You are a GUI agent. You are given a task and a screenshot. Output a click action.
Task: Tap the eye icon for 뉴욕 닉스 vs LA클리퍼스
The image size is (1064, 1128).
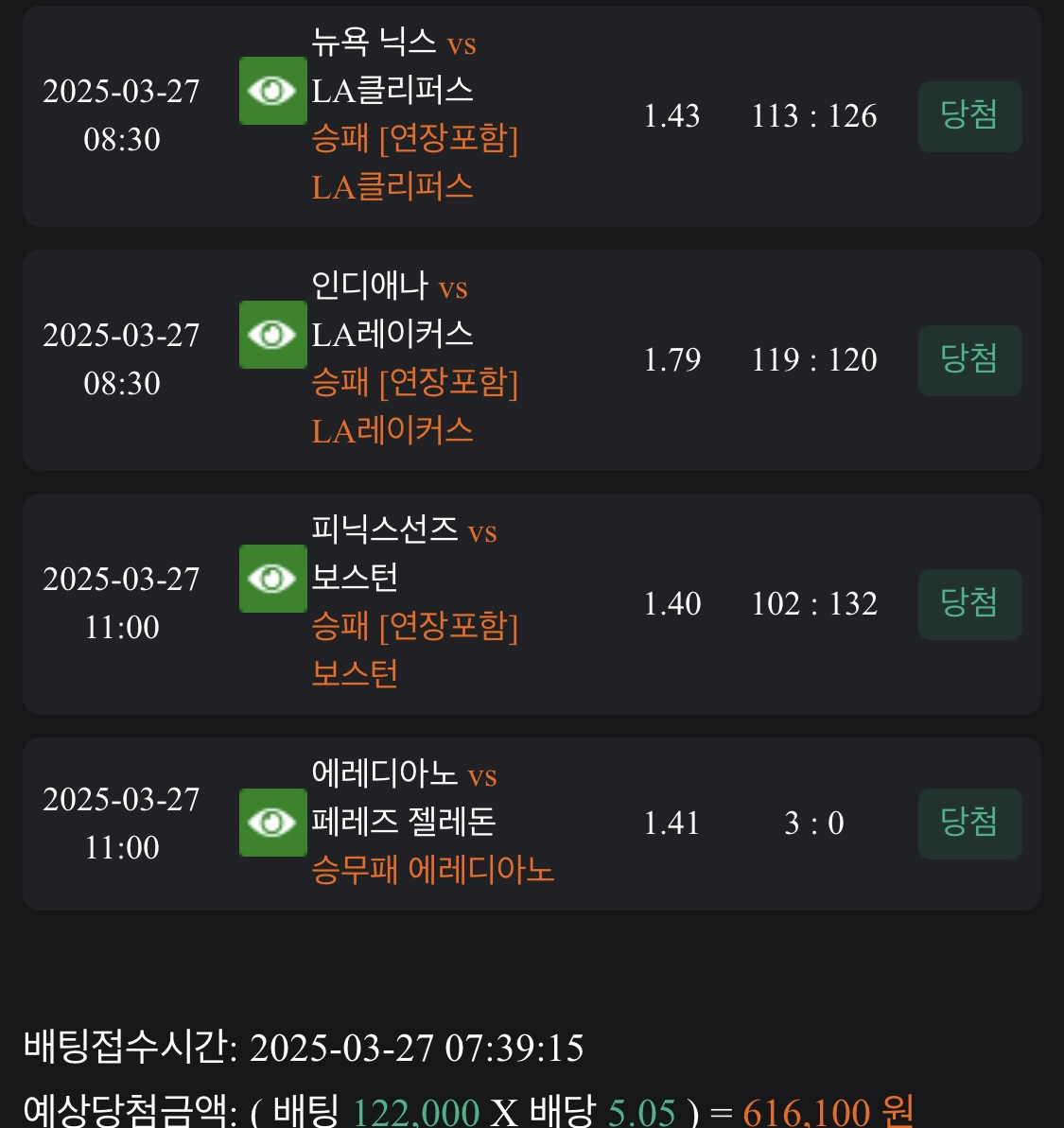(x=272, y=91)
